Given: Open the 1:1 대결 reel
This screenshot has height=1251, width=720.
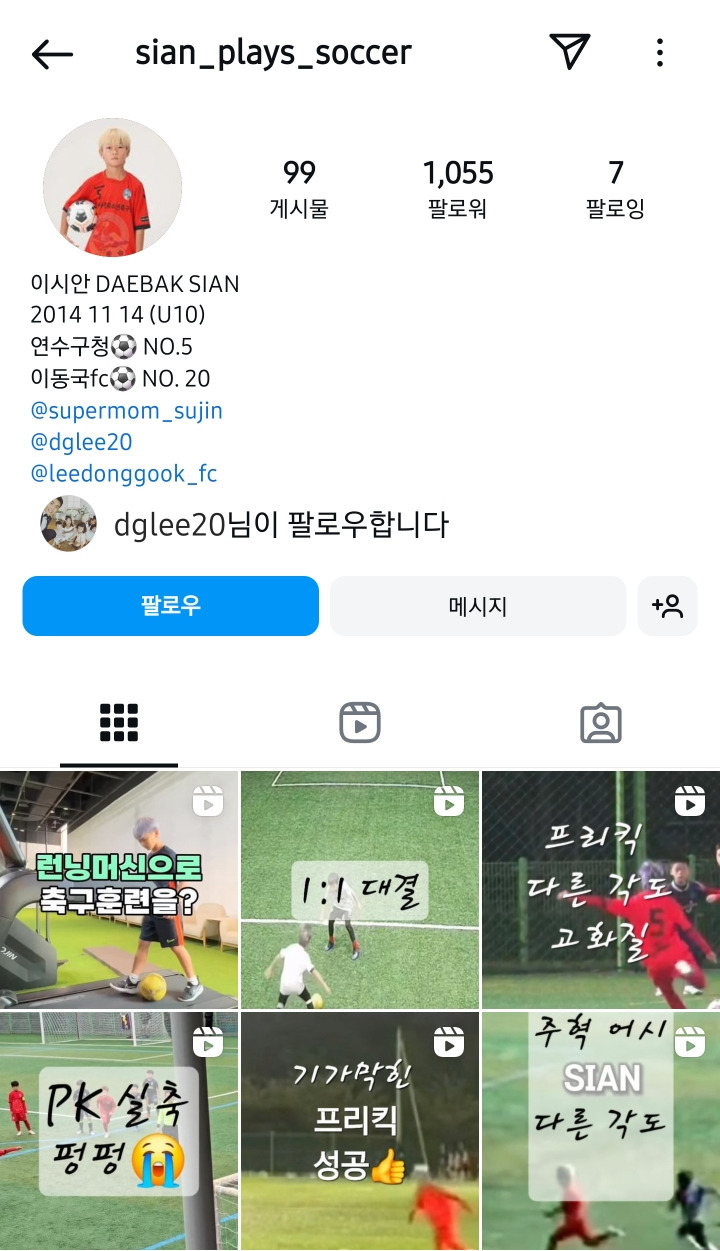Looking at the screenshot, I should coord(360,889).
